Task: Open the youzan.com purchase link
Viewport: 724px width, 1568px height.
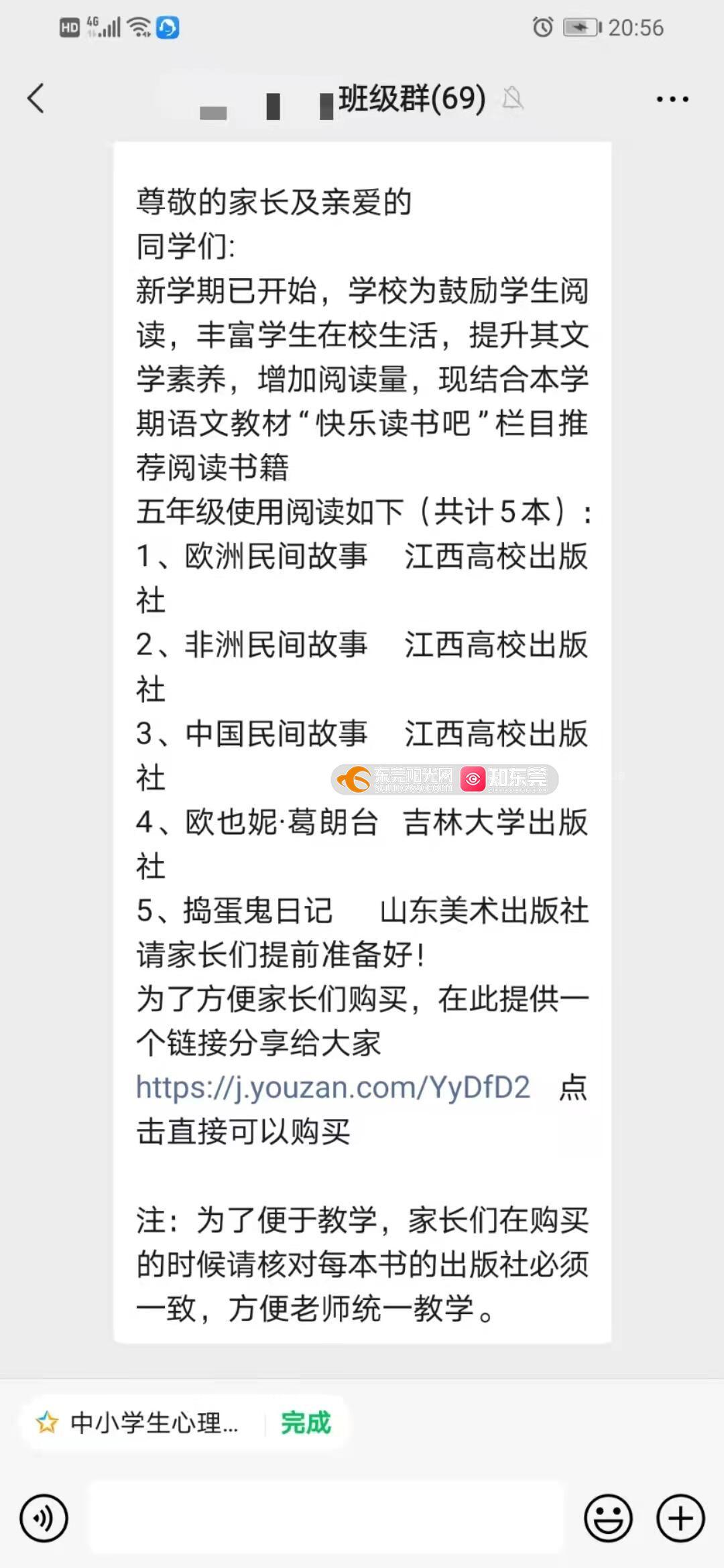Action: pos(333,1087)
